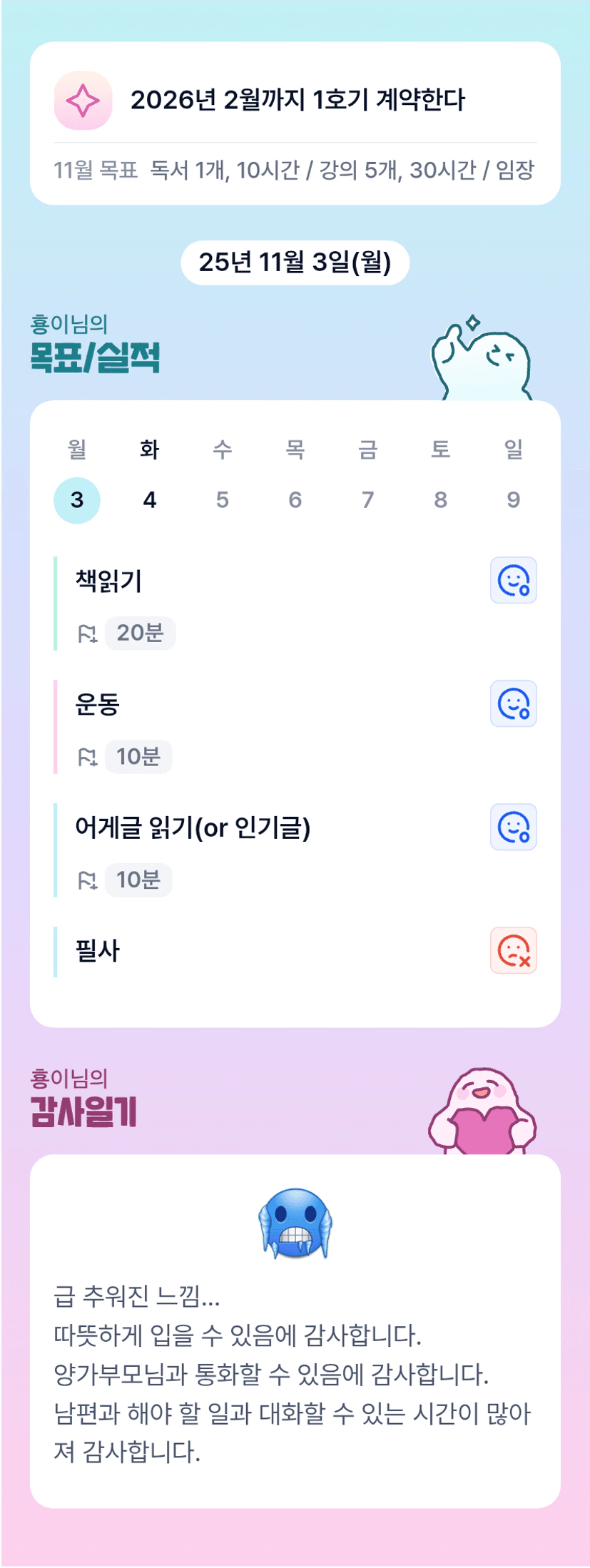This screenshot has height=1568, width=590.
Task: Choose Friday the 7th
Action: point(368,500)
